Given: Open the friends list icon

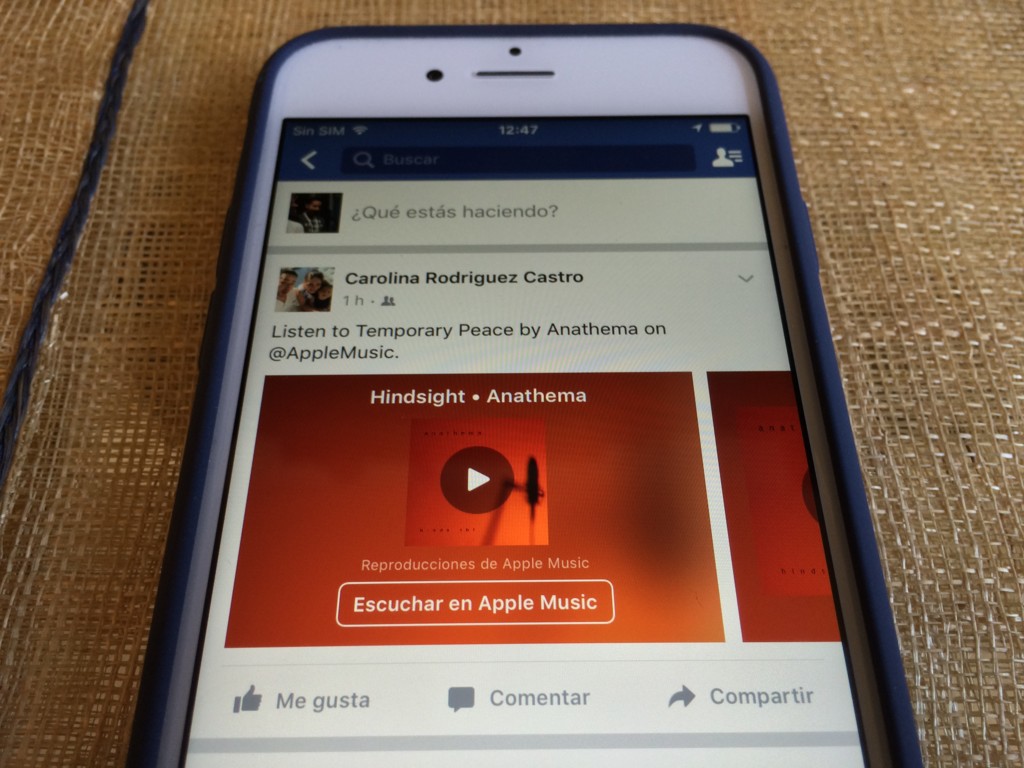Looking at the screenshot, I should [x=727, y=158].
